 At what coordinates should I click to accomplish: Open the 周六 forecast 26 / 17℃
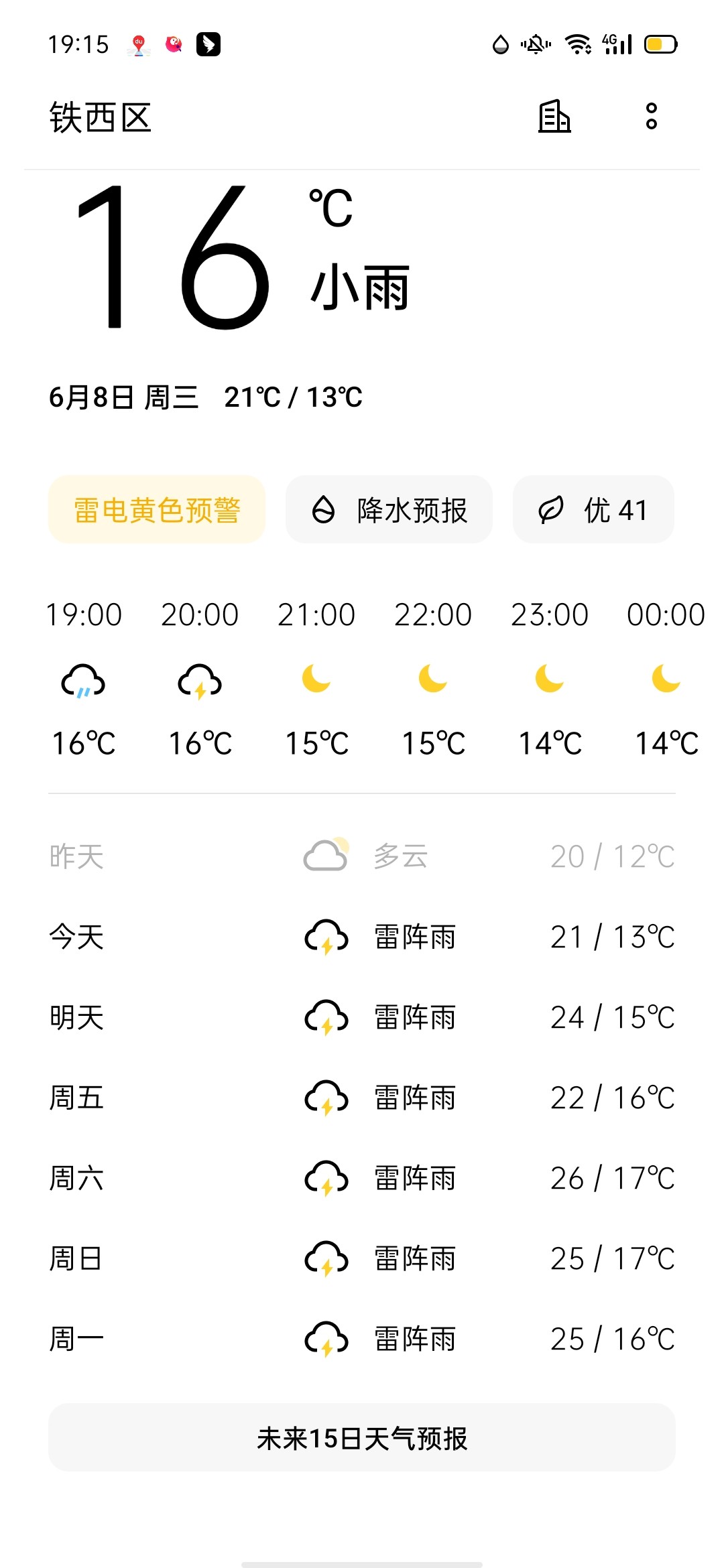(x=362, y=1178)
